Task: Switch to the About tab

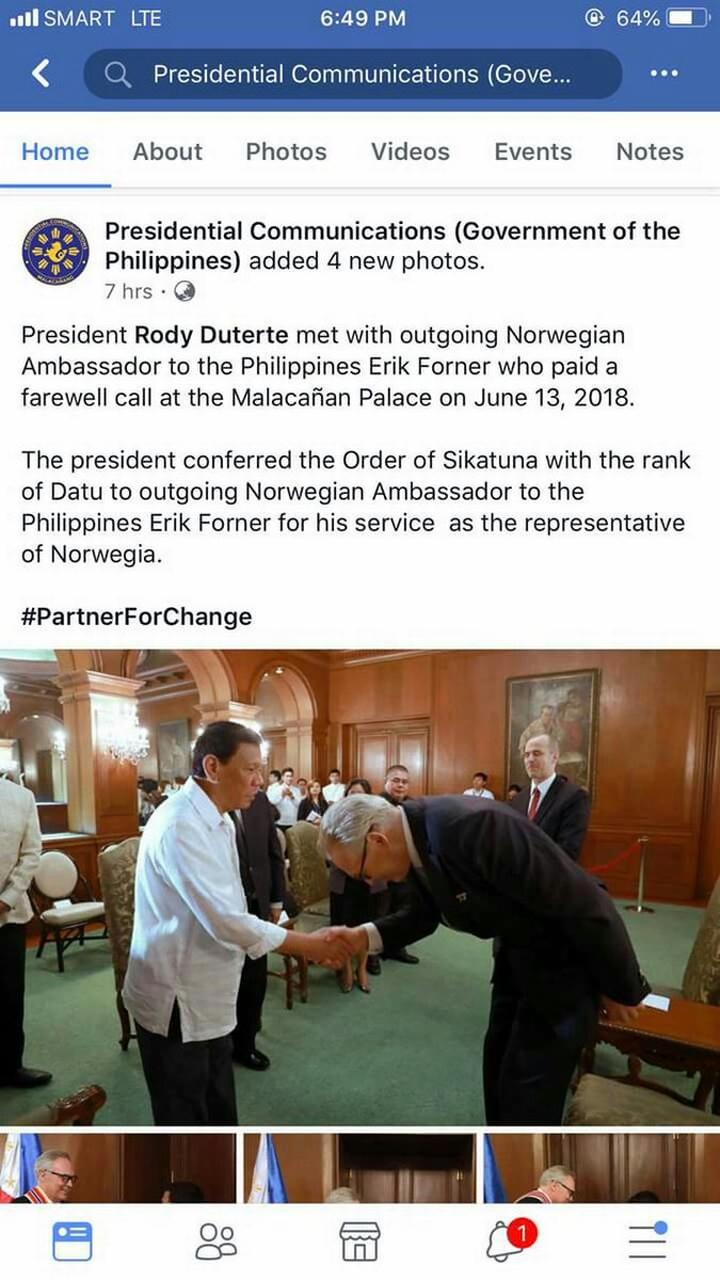Action: pos(168,152)
